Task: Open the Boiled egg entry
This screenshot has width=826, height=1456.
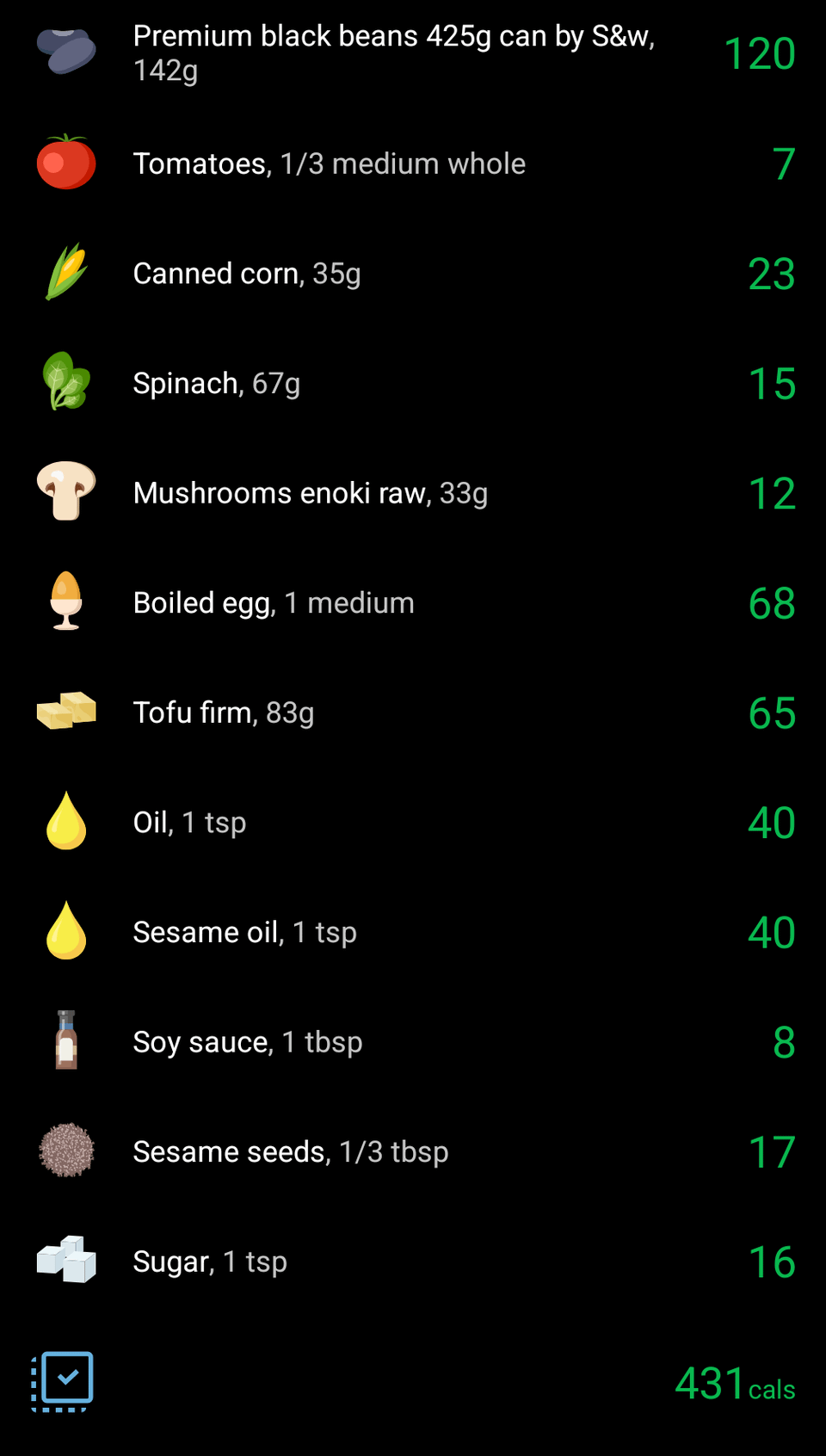Action: [274, 603]
